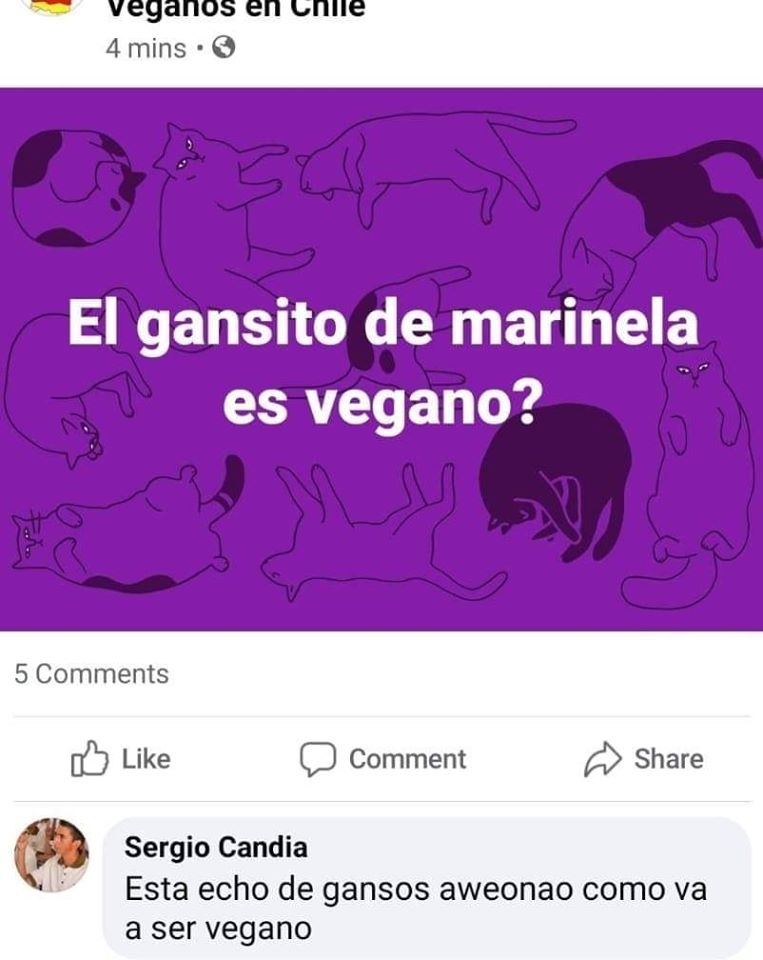Open the 5 Comments list
The width and height of the screenshot is (763, 960).
92,674
